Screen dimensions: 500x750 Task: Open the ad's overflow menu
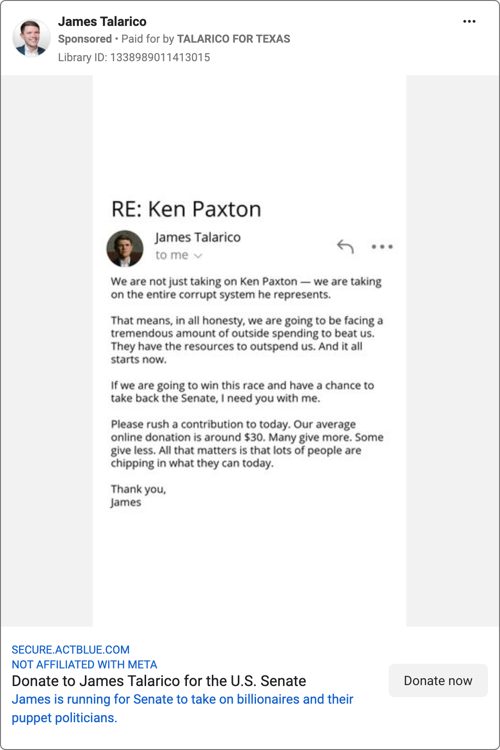[x=469, y=22]
